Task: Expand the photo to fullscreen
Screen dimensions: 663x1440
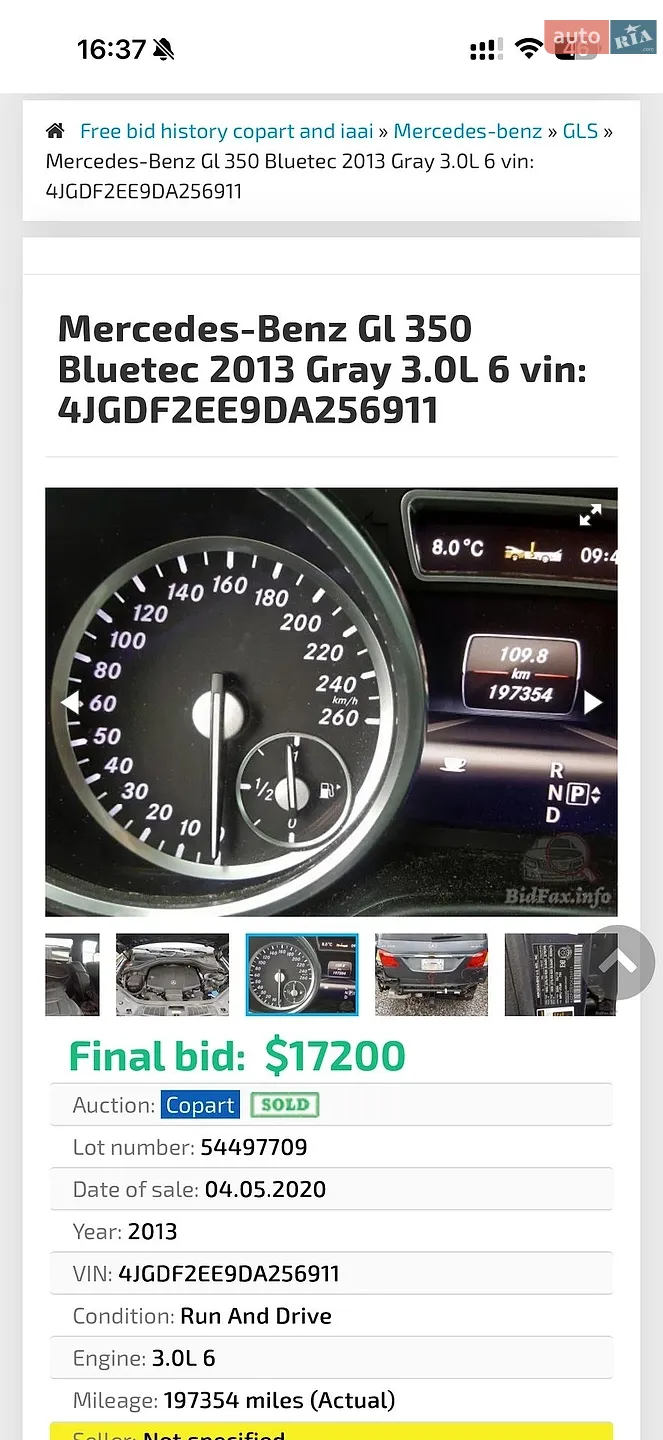Action: 590,515
